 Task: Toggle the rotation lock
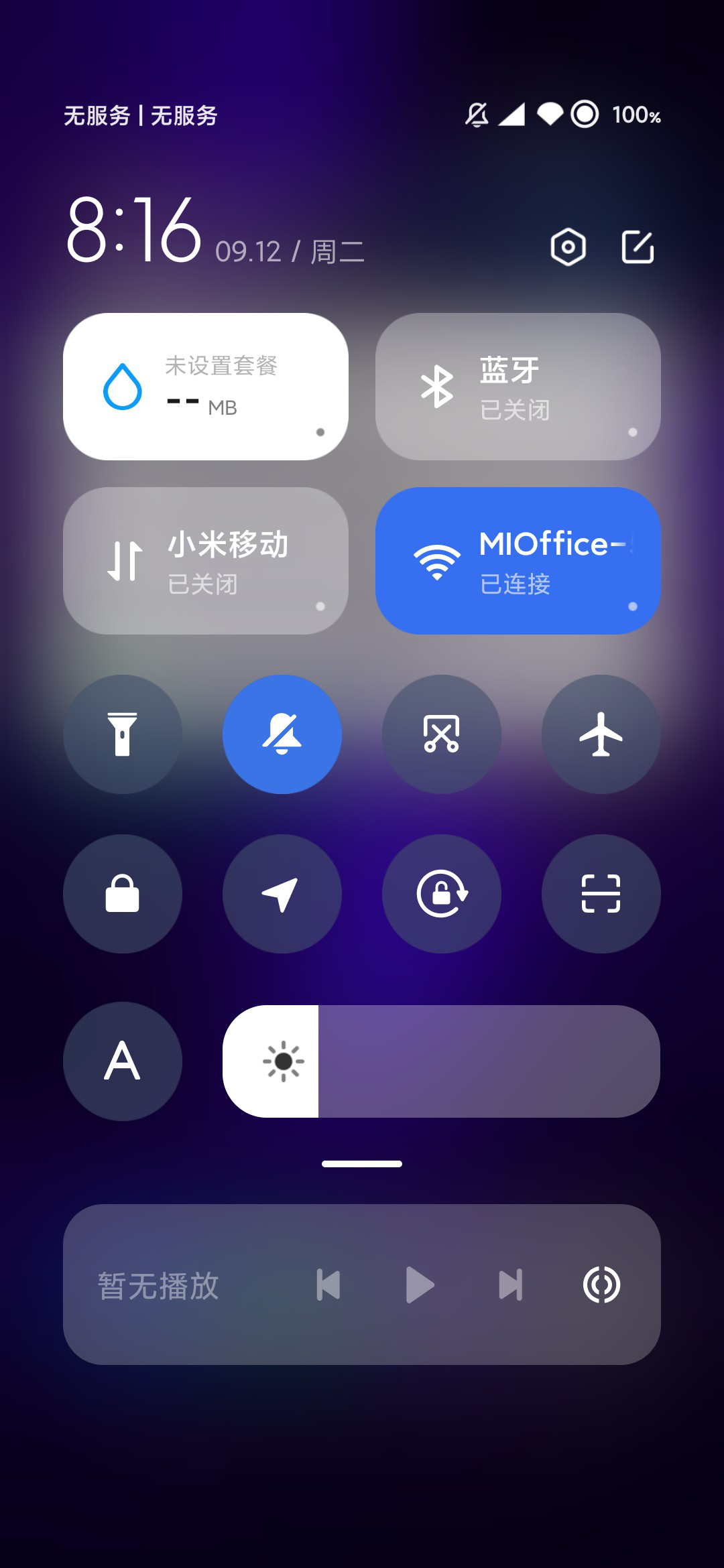(442, 894)
